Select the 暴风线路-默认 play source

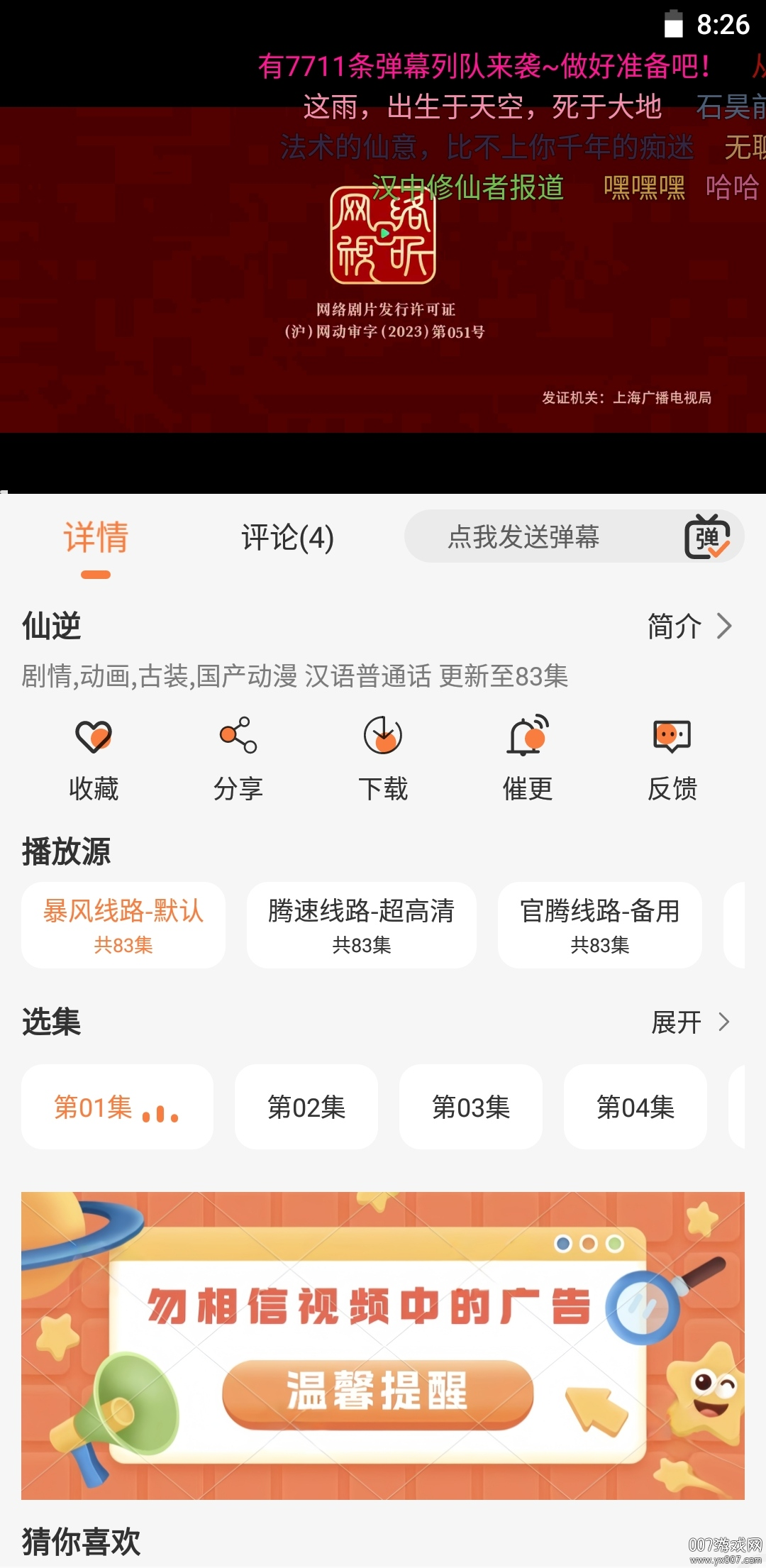[x=123, y=925]
